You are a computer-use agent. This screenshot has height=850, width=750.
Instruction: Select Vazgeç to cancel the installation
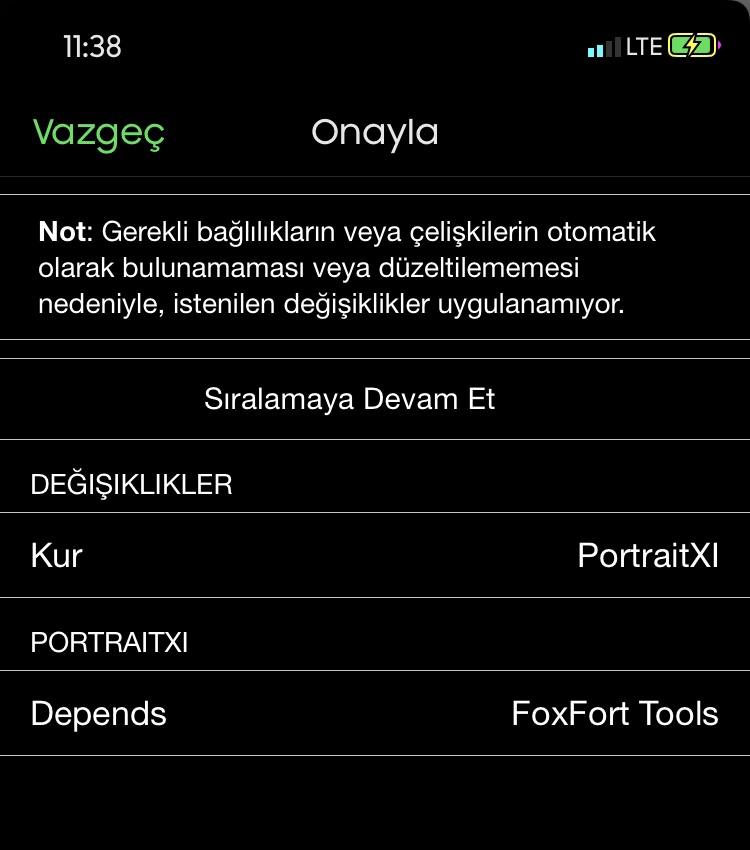click(97, 132)
